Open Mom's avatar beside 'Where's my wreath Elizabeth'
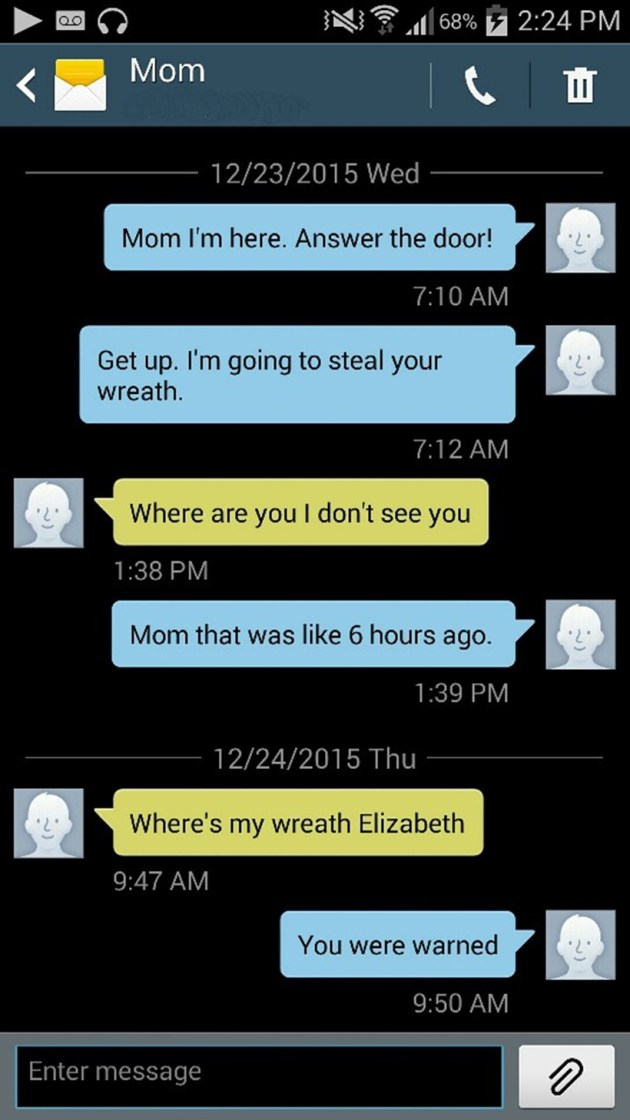Viewport: 630px width, 1120px height. pyautogui.click(x=48, y=823)
